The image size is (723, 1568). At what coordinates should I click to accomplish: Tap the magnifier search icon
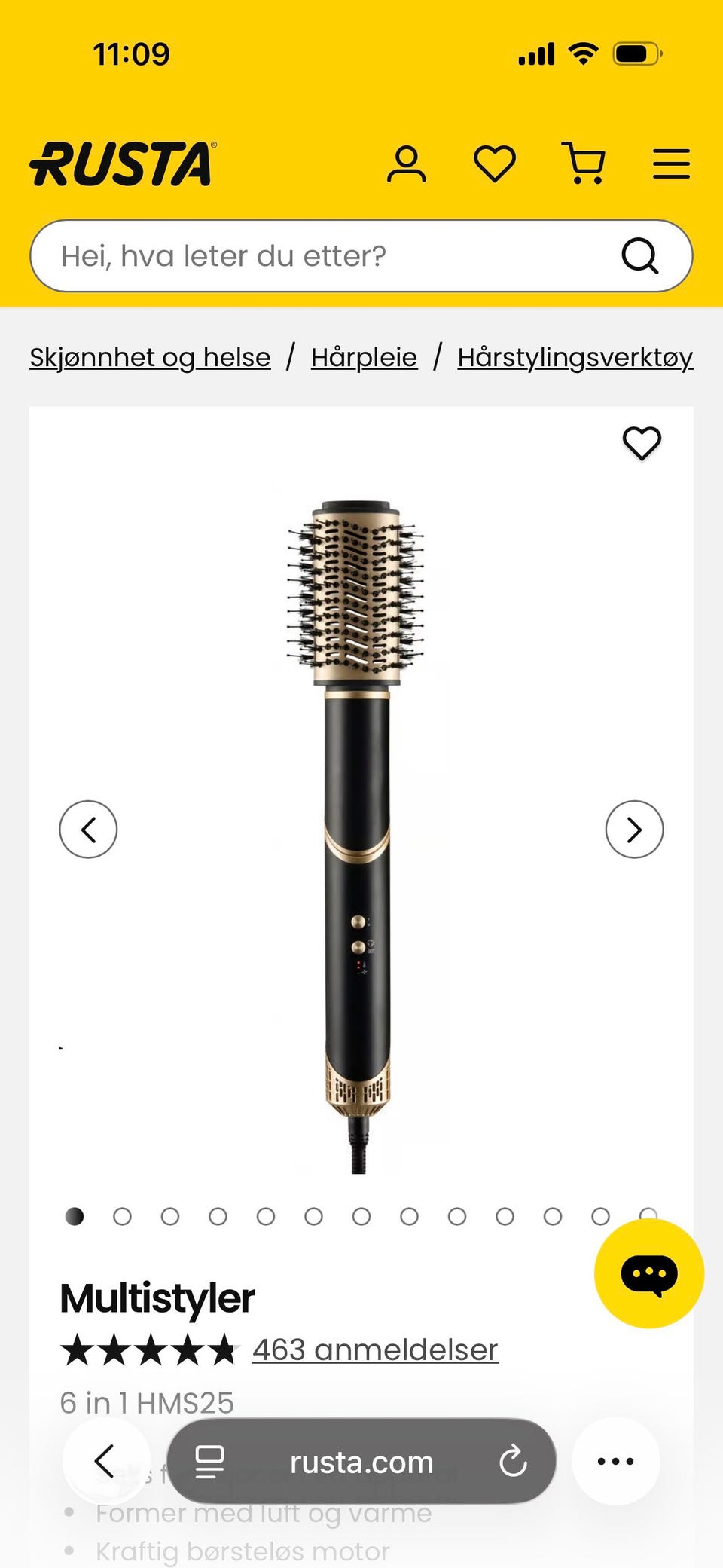click(x=640, y=256)
